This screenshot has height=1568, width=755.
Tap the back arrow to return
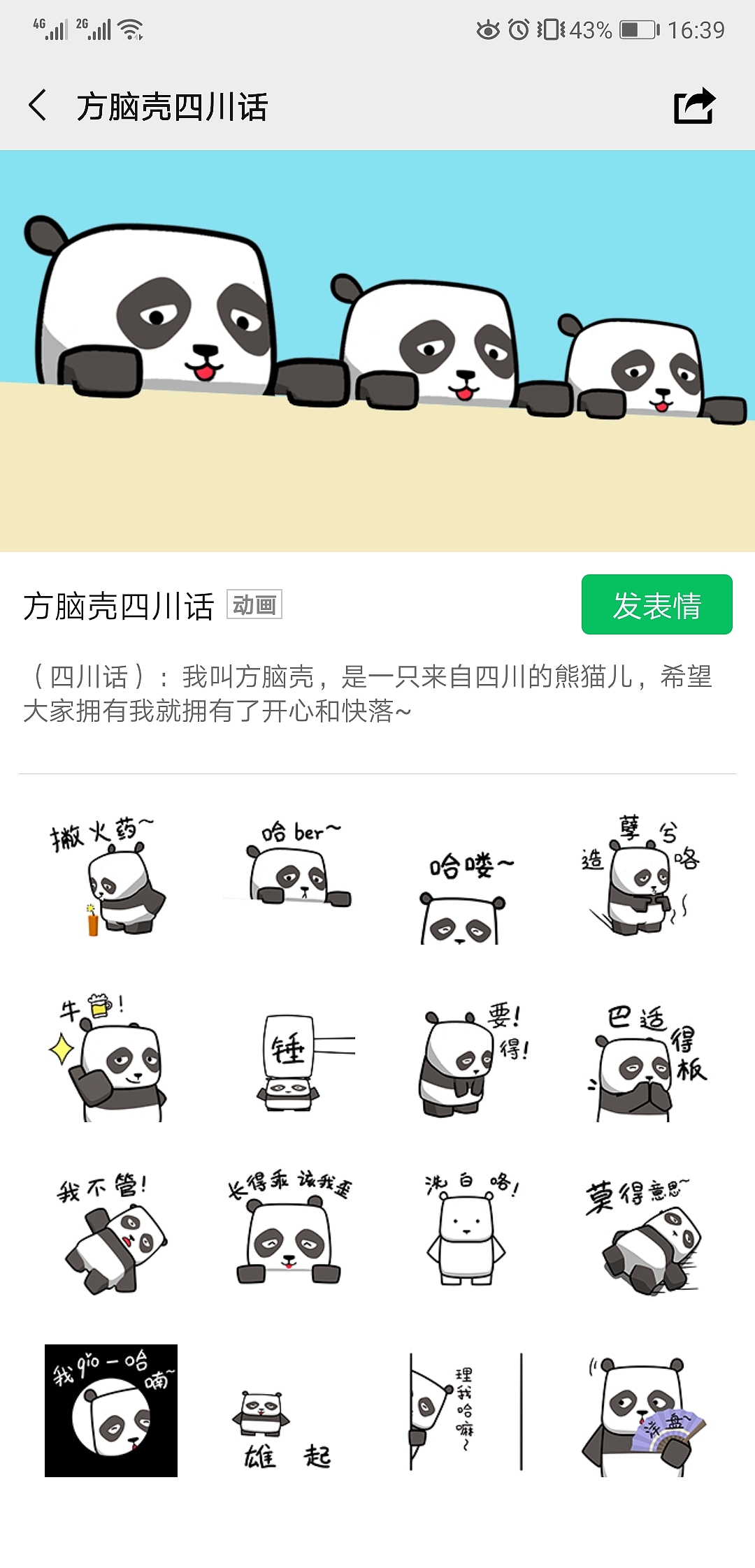38,103
